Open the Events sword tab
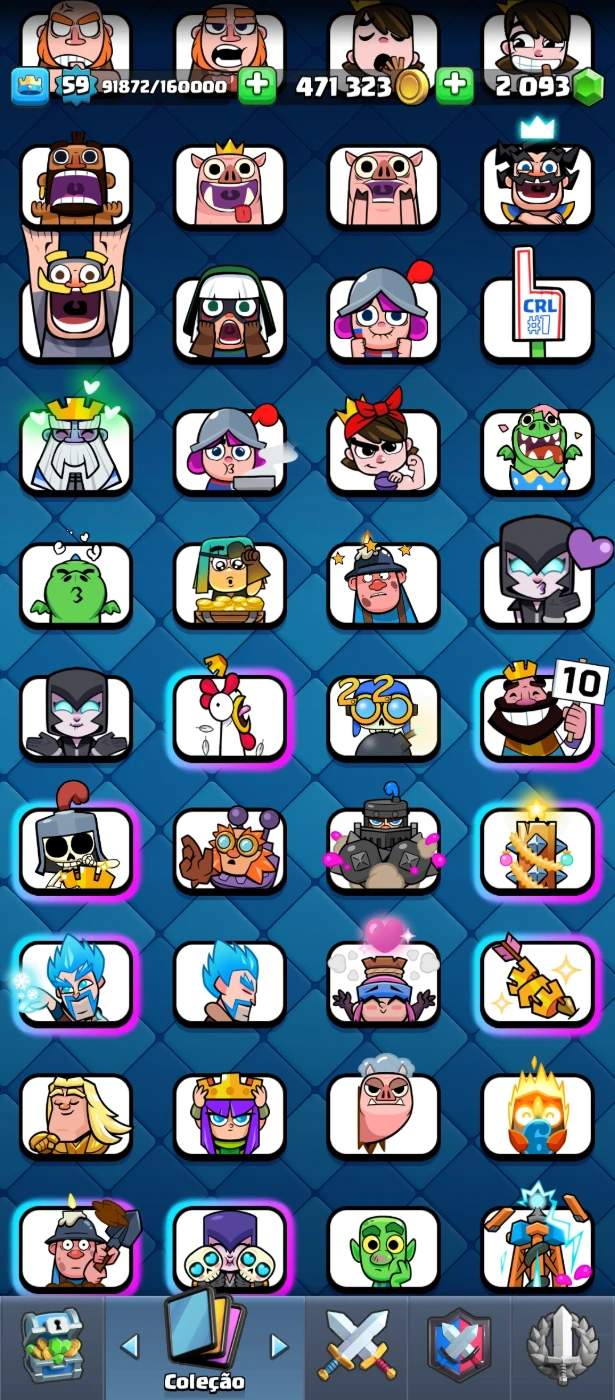The height and width of the screenshot is (1400, 615). point(563,1346)
